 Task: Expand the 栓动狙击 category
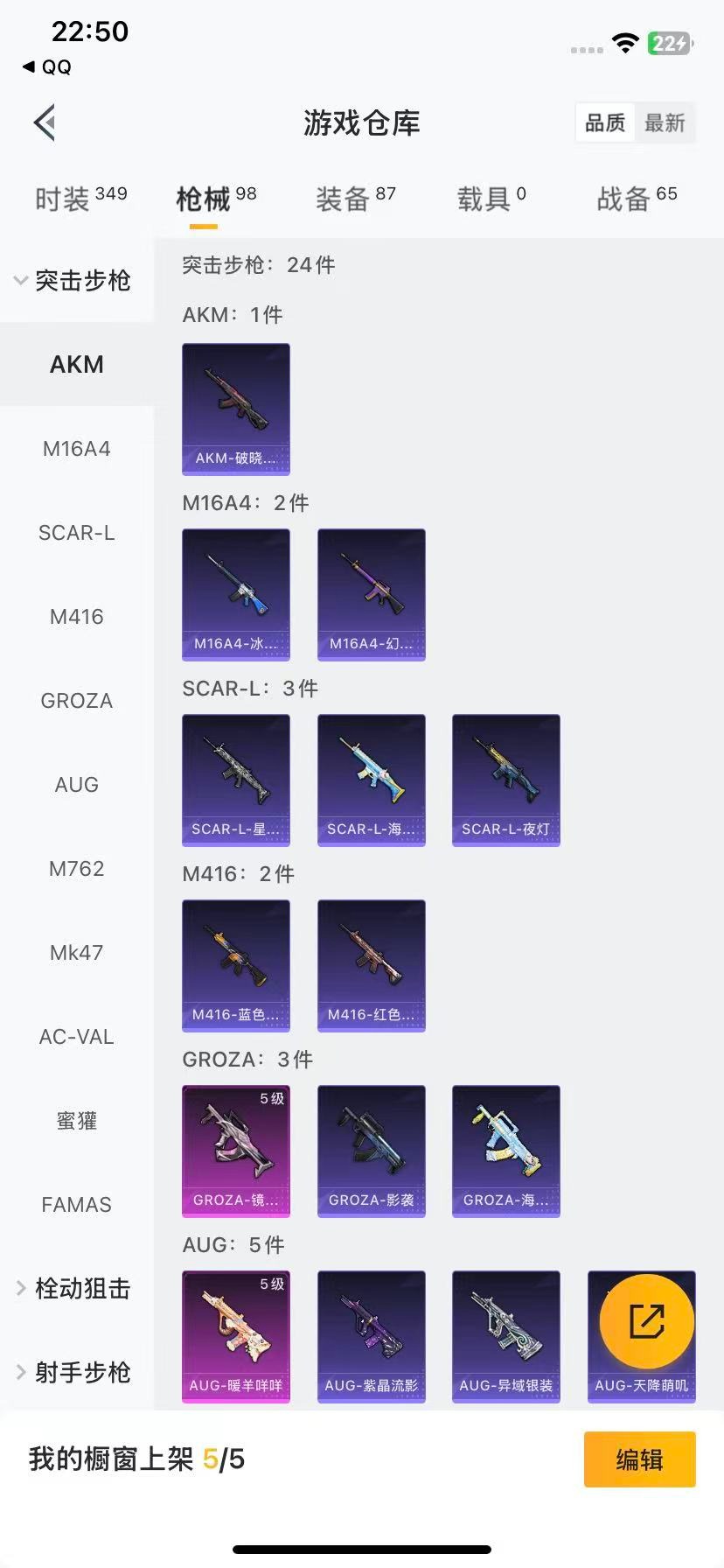74,1289
